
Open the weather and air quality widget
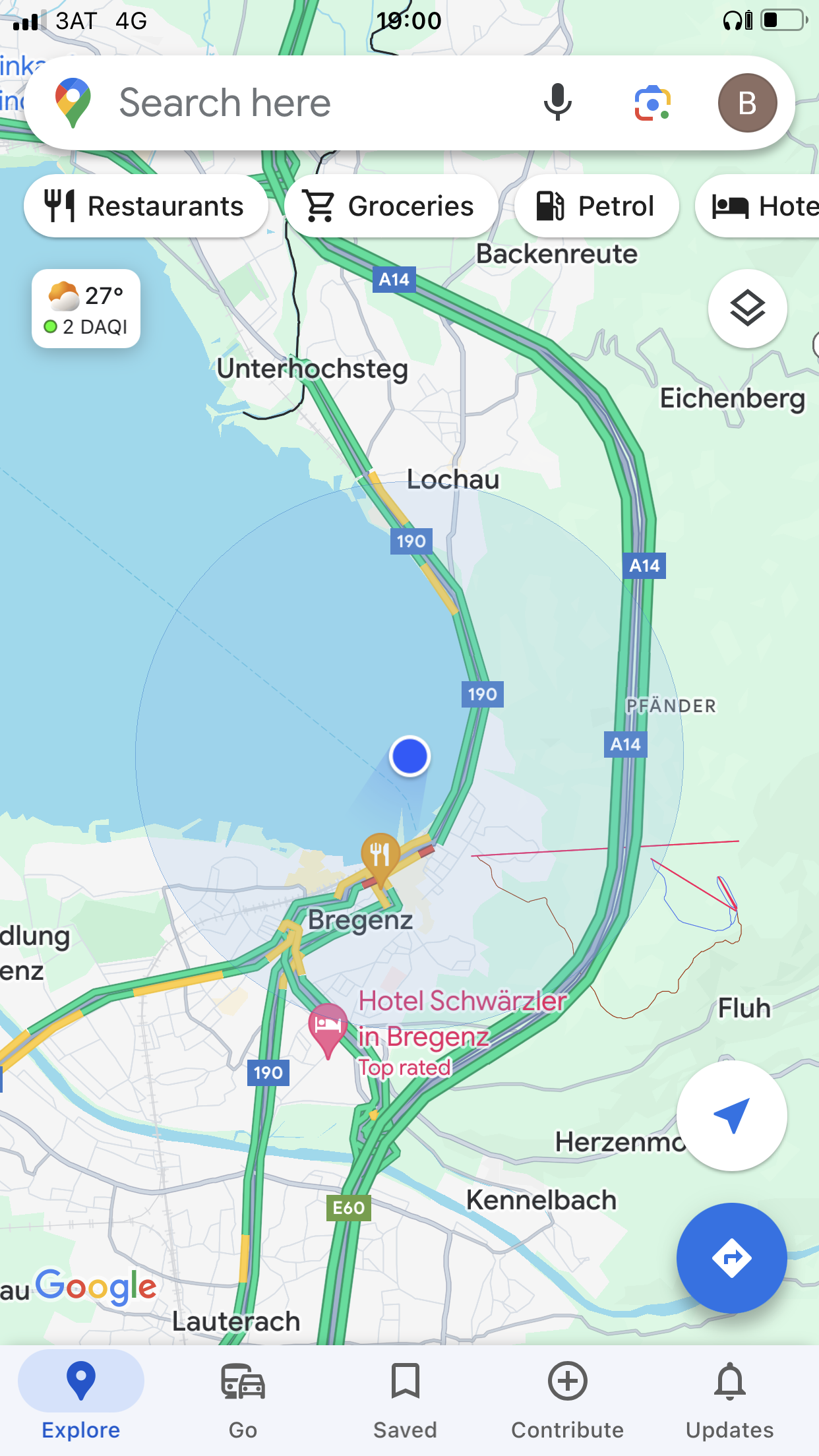(86, 309)
